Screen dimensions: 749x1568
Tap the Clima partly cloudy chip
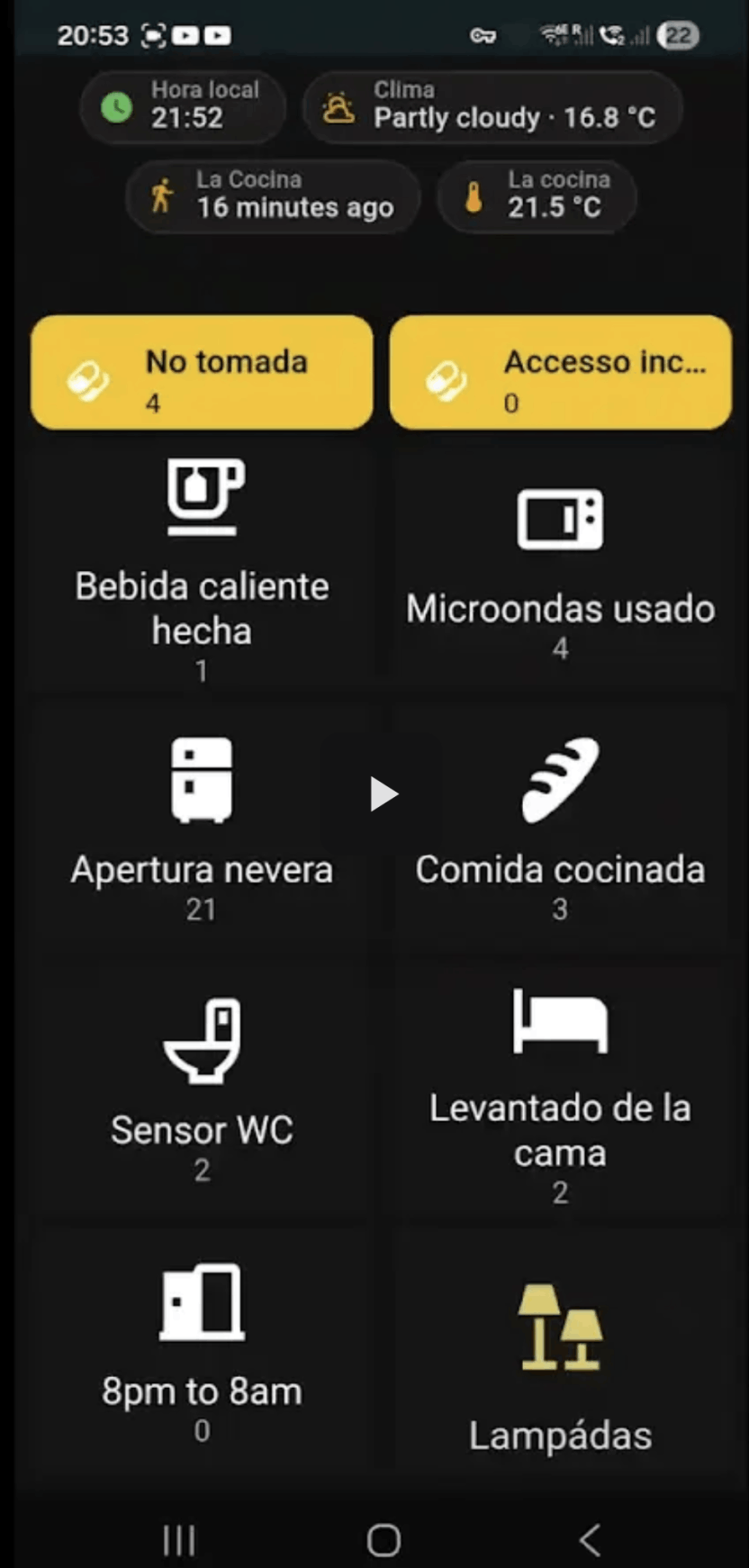click(492, 106)
